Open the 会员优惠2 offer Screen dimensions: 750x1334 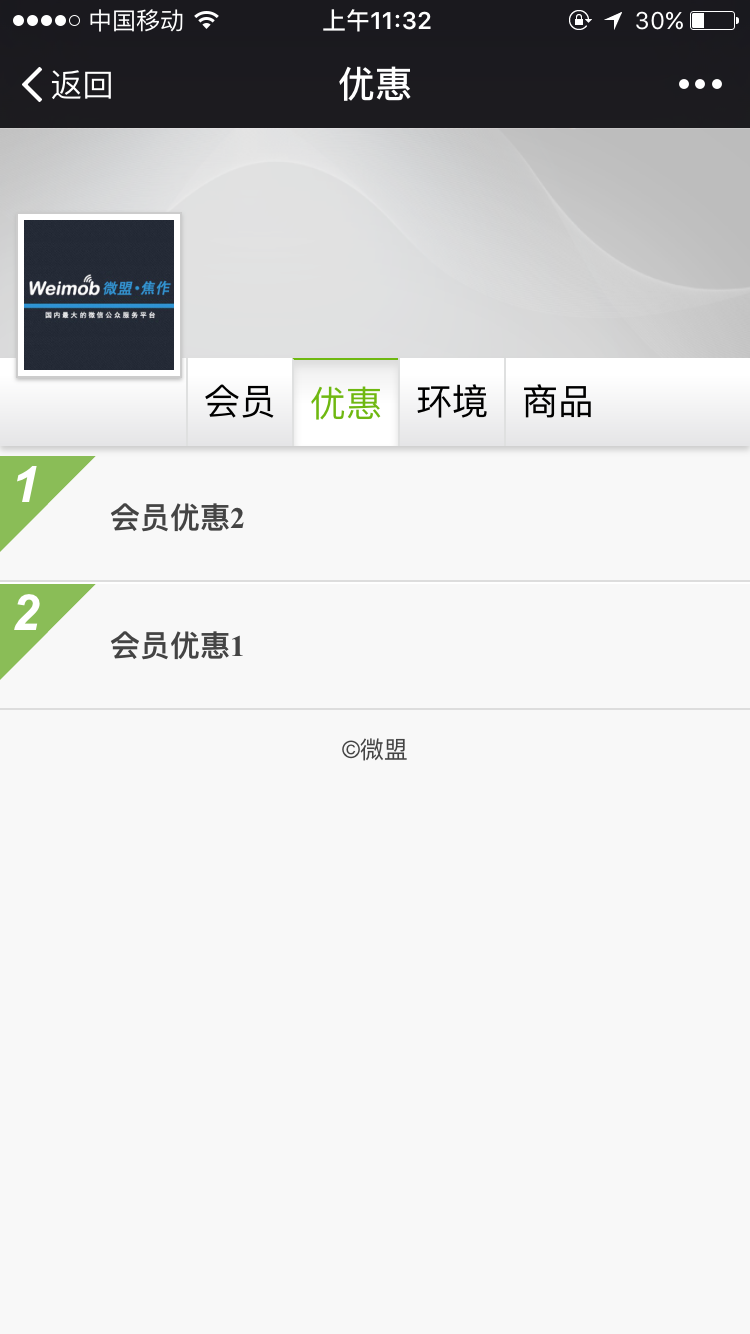coord(177,518)
